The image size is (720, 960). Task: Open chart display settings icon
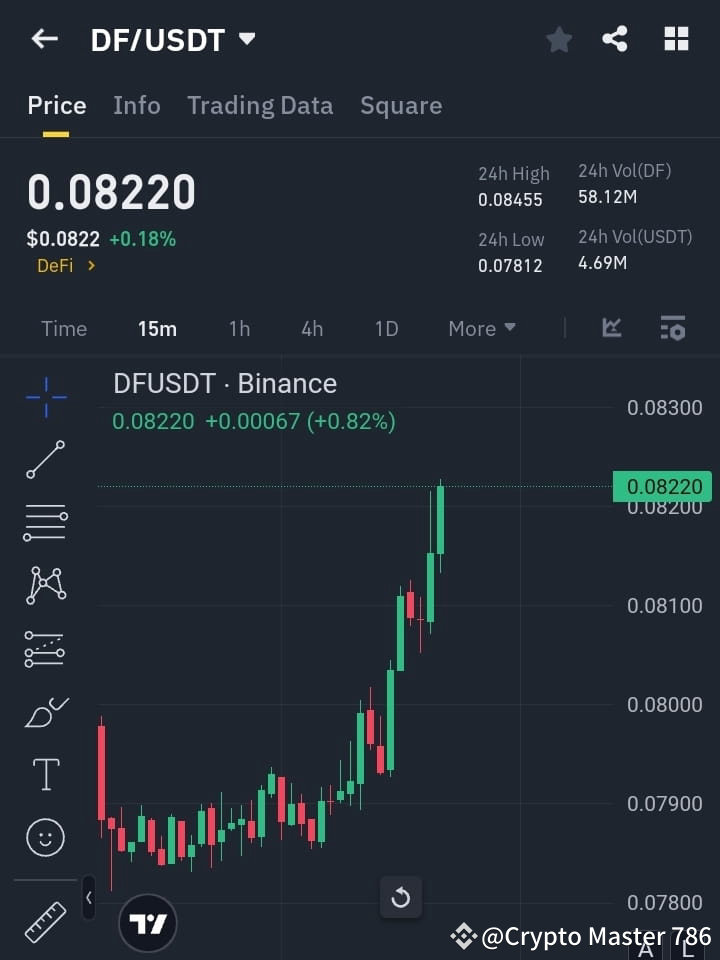[x=672, y=328]
